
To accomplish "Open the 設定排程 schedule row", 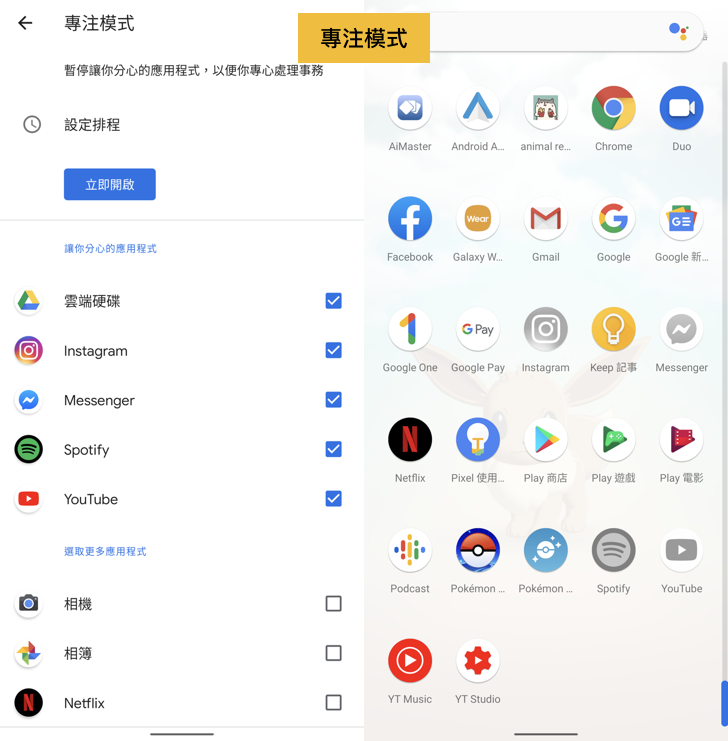I will [92, 125].
